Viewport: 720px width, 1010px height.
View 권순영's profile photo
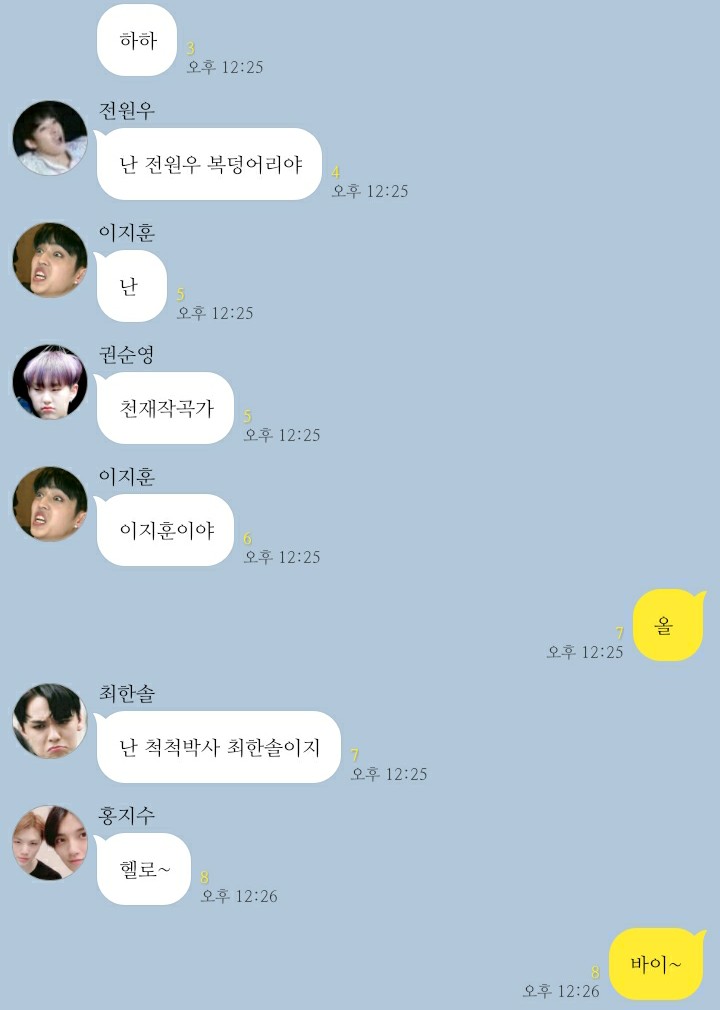(x=49, y=382)
